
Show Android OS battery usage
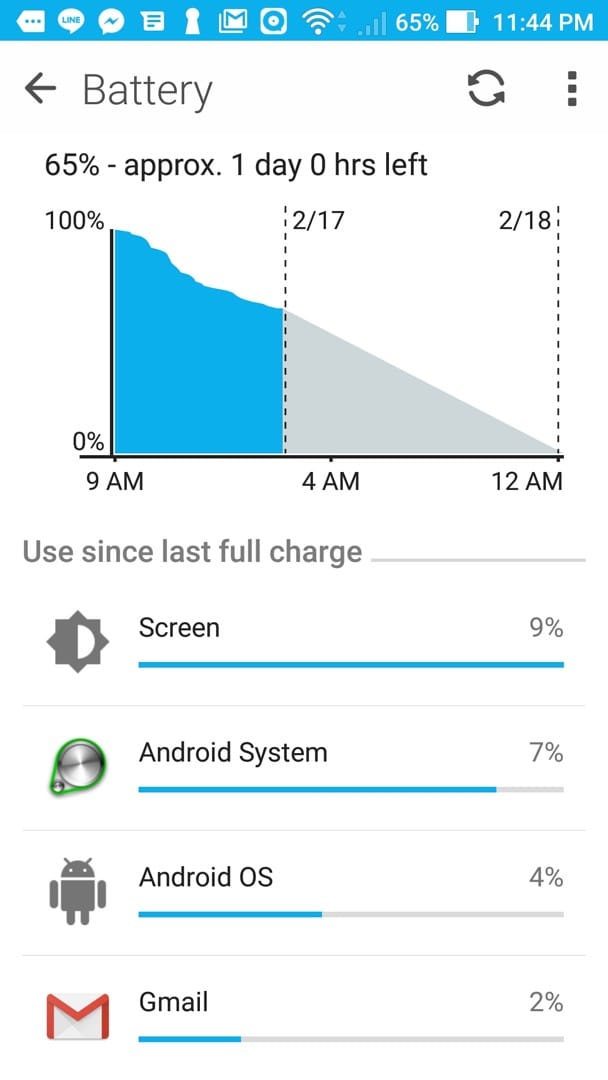[304, 892]
